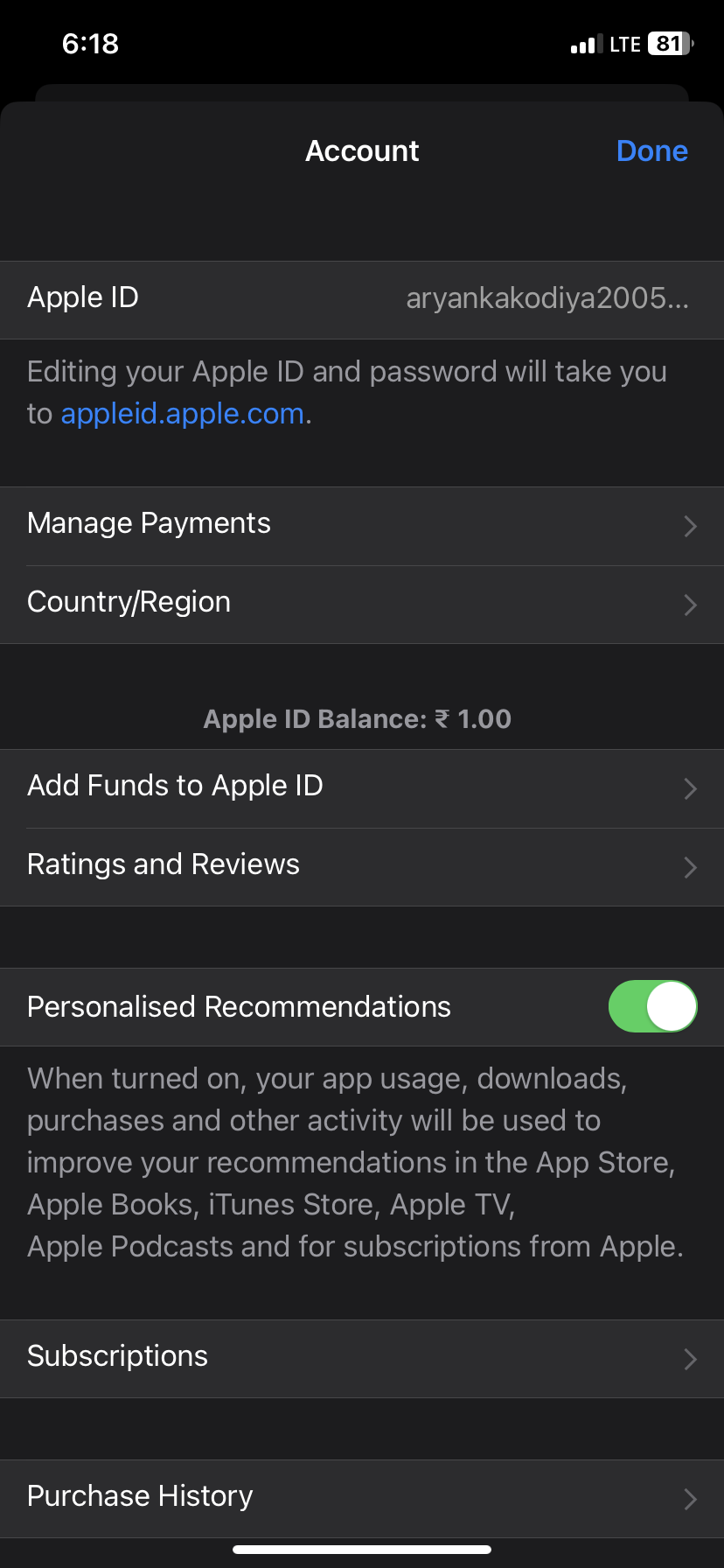View Purchase History
This screenshot has width=724, height=1568.
coord(362,1498)
